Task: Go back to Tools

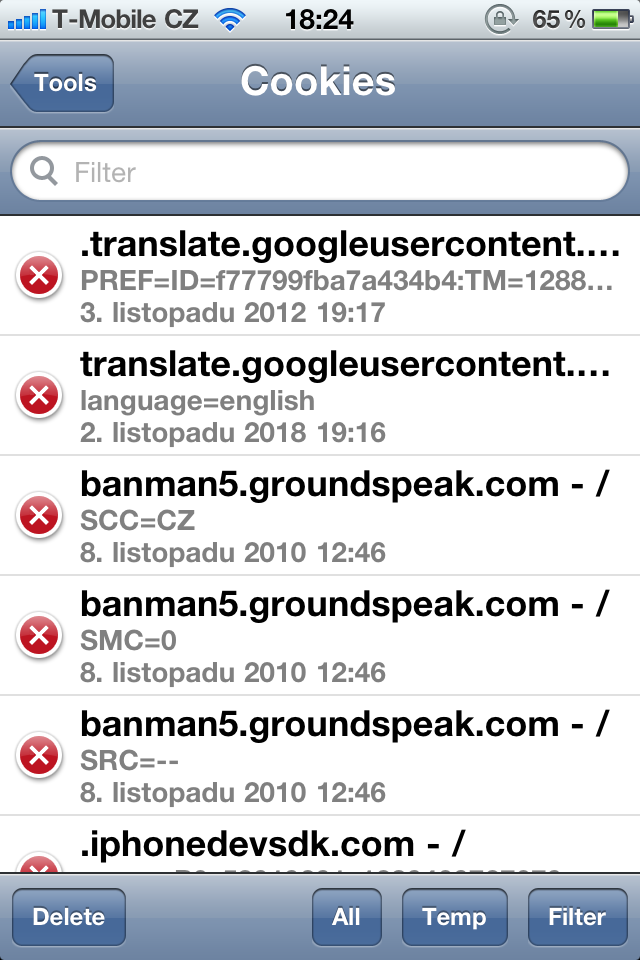Action: pyautogui.click(x=64, y=83)
